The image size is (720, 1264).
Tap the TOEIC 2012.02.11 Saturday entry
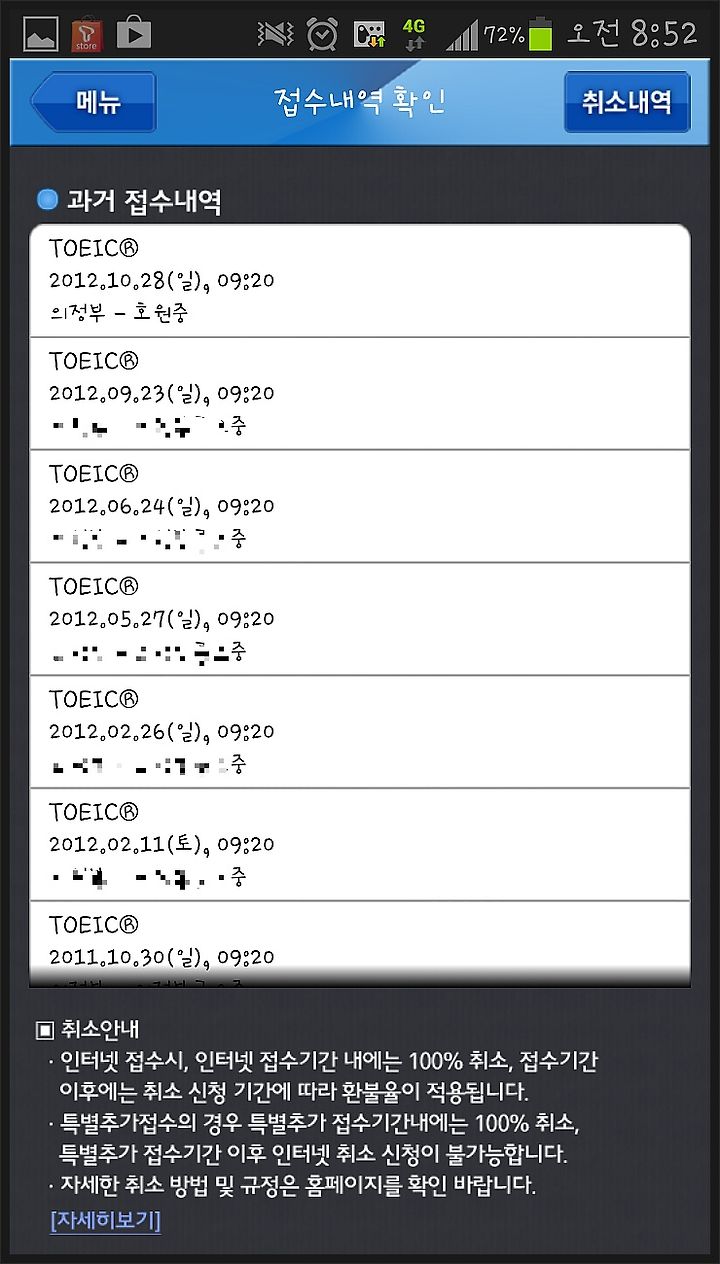[x=360, y=845]
